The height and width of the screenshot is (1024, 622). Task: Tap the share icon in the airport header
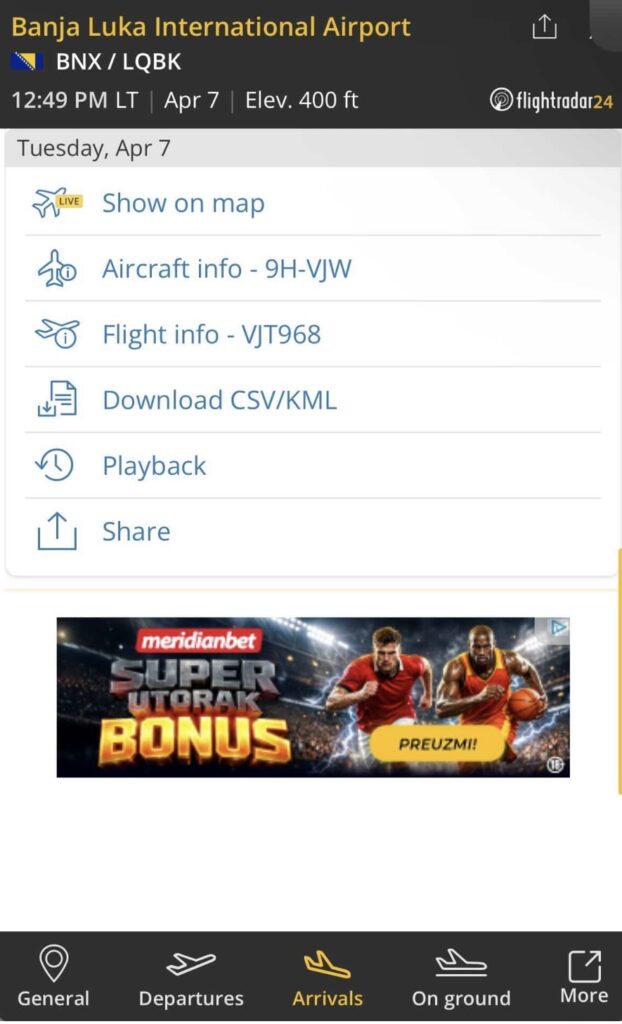pyautogui.click(x=544, y=27)
